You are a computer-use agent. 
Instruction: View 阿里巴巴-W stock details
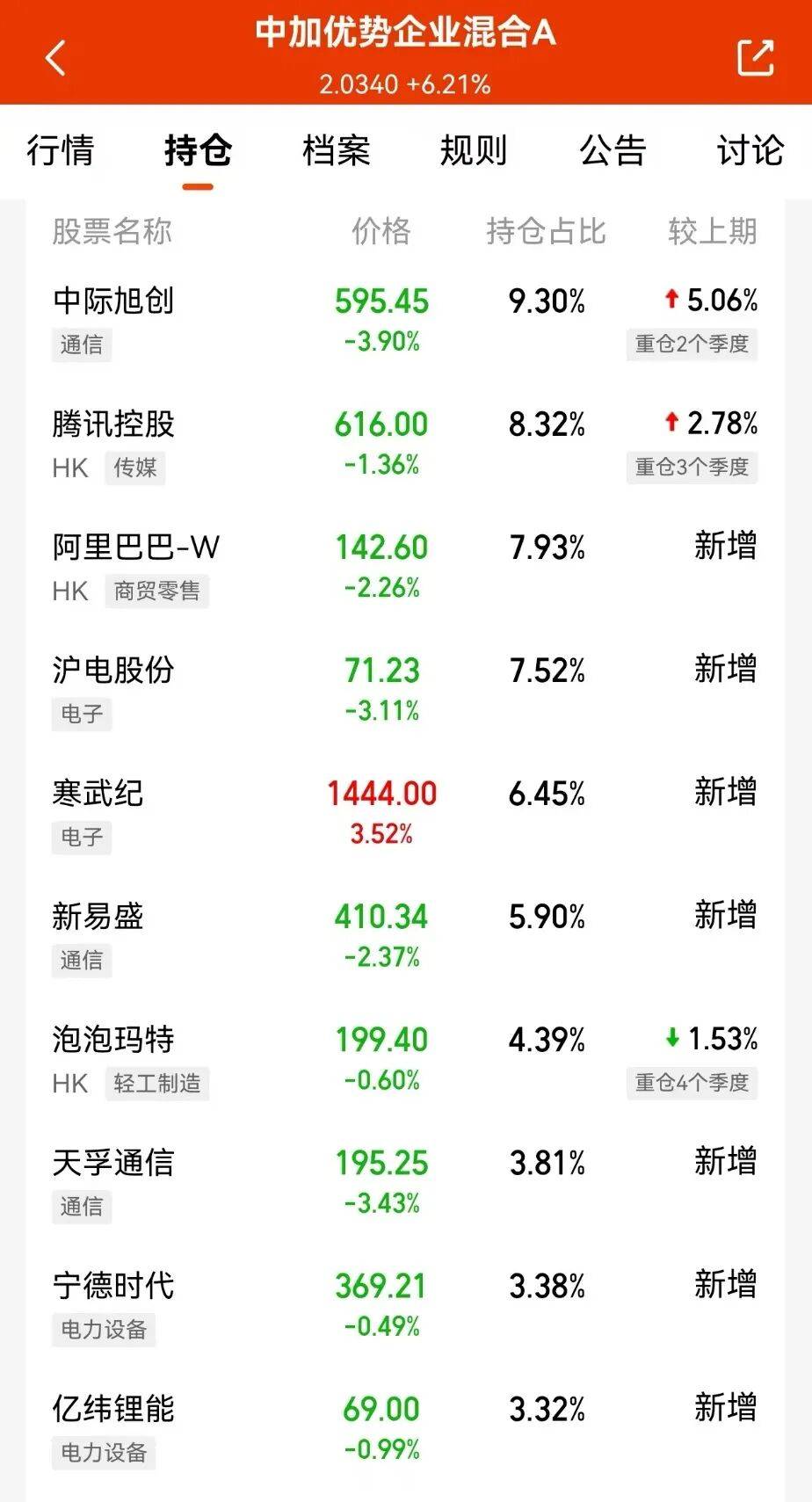coord(136,548)
